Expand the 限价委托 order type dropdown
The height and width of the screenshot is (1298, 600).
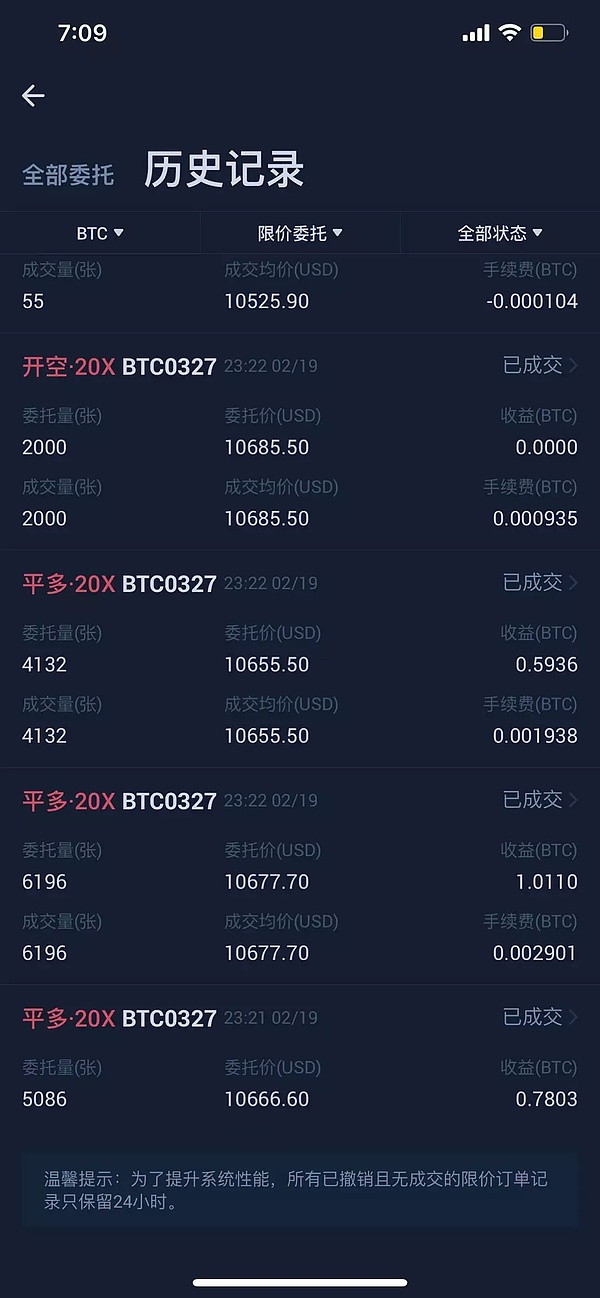pyautogui.click(x=300, y=233)
